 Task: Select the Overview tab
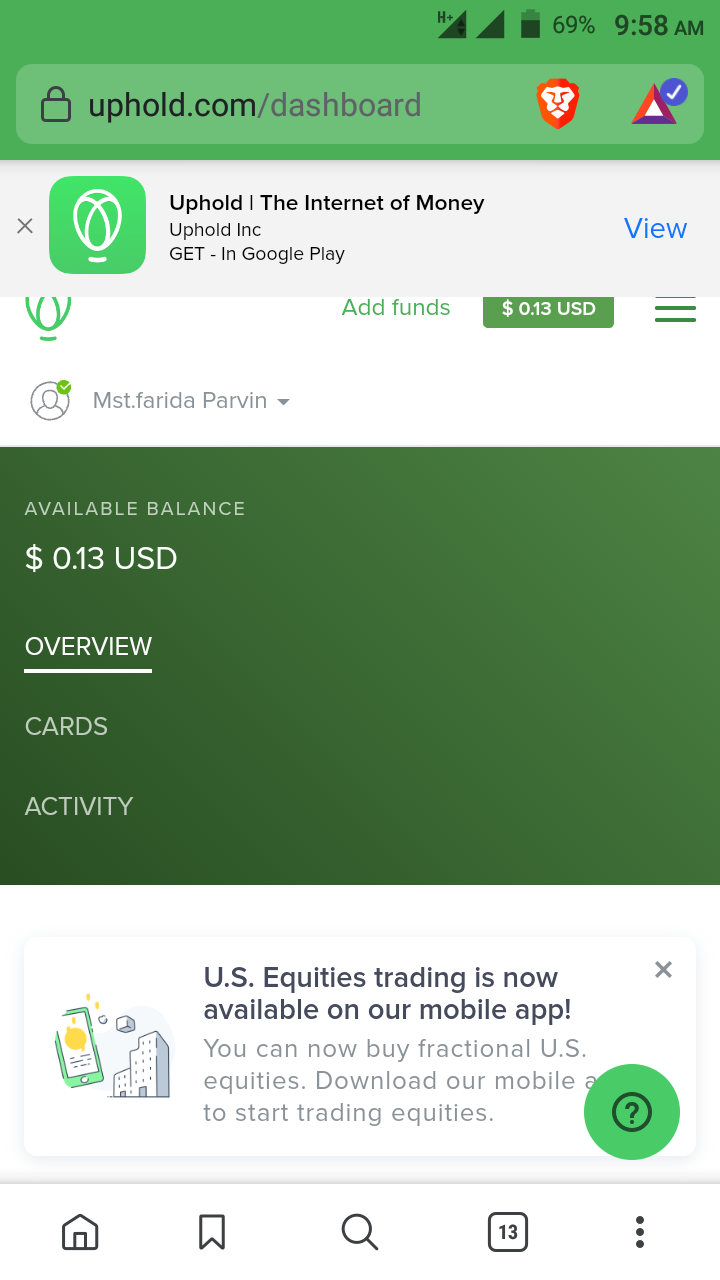tap(88, 646)
